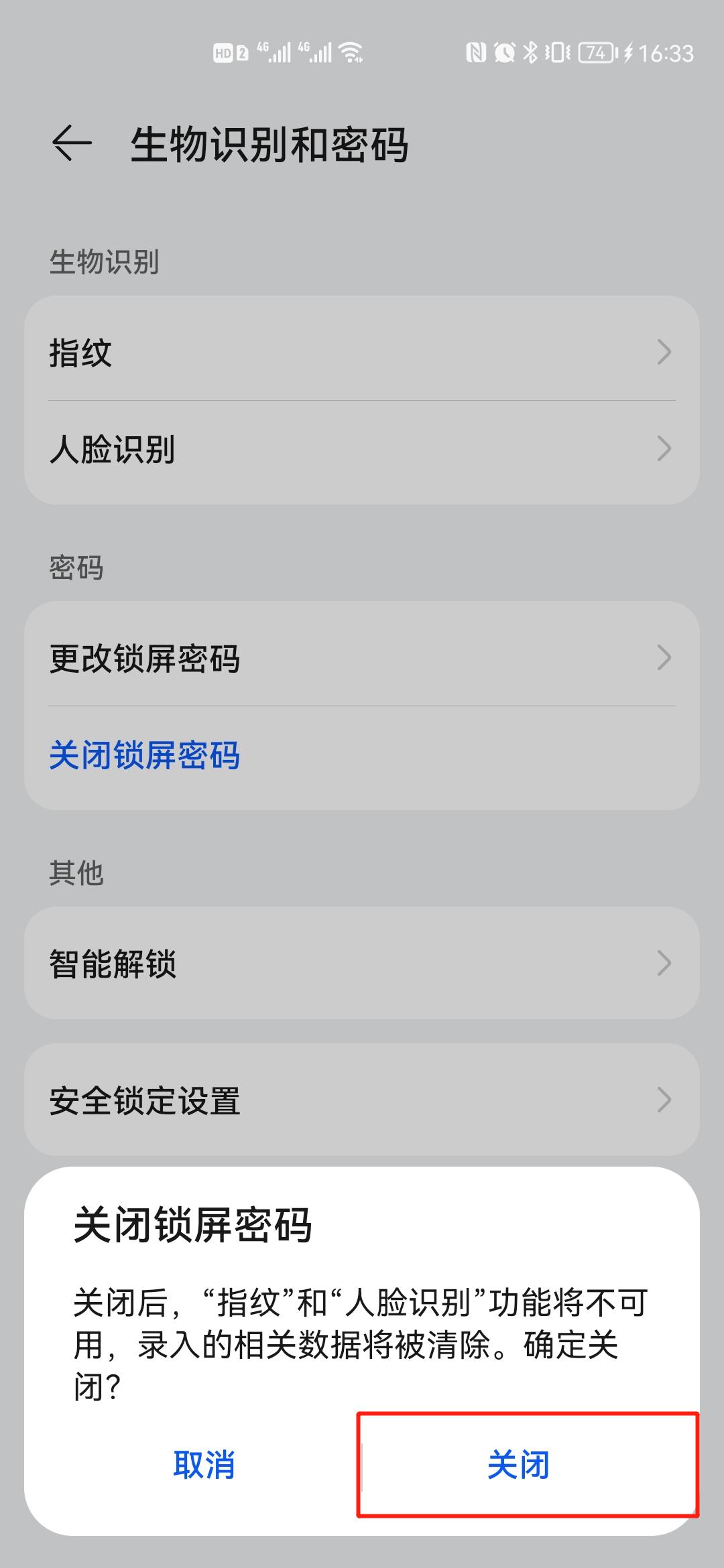Viewport: 724px width, 1568px height.
Task: Open 安全锁定设置
Action: coord(362,1100)
